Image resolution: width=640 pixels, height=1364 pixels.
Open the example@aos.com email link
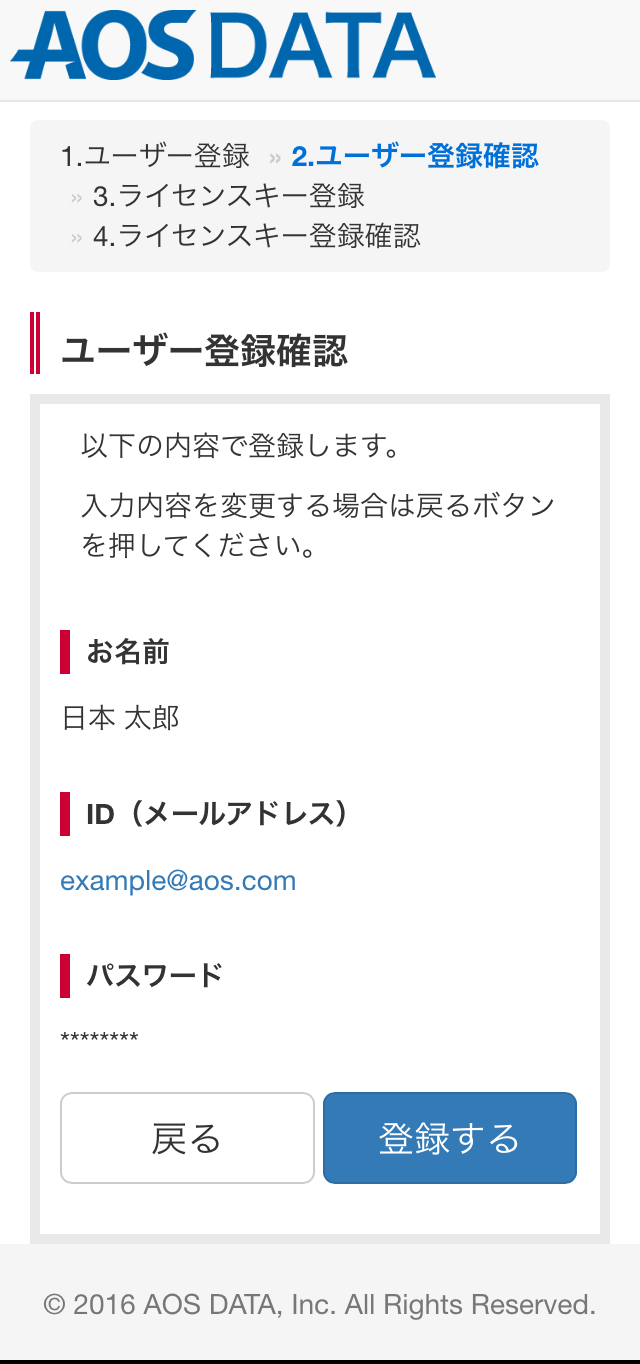178,881
